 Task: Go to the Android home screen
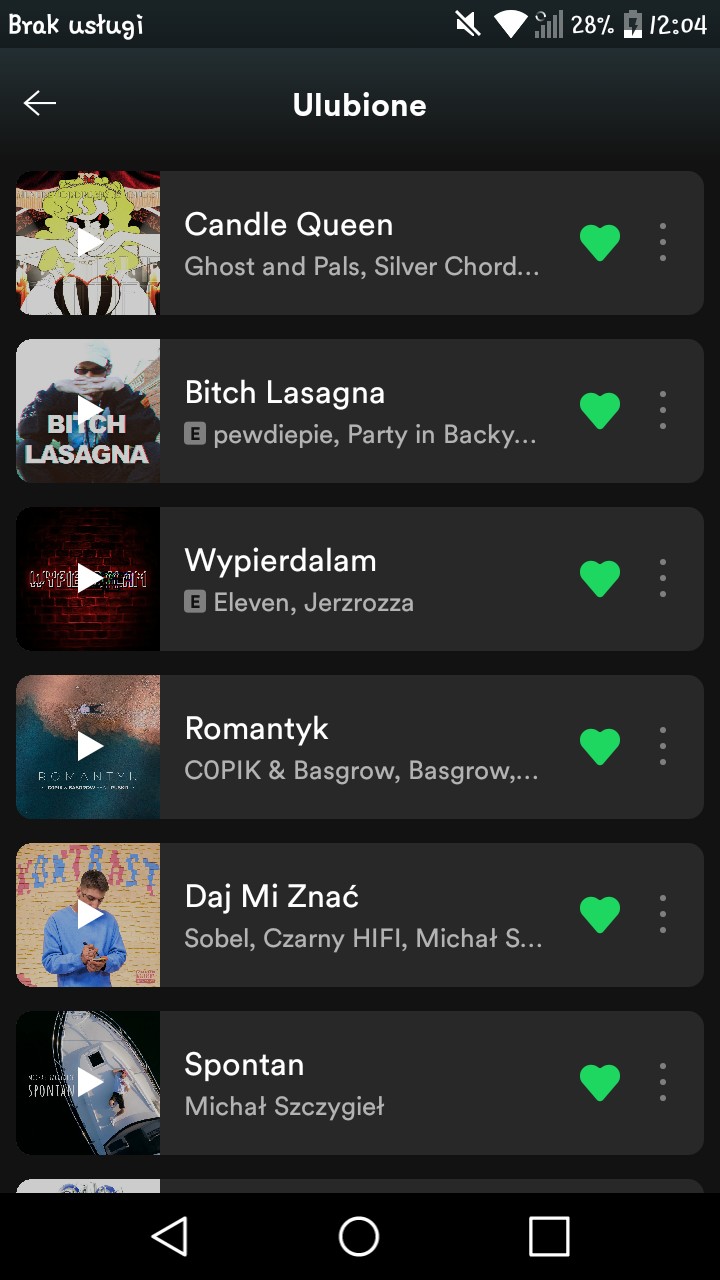coord(359,1236)
